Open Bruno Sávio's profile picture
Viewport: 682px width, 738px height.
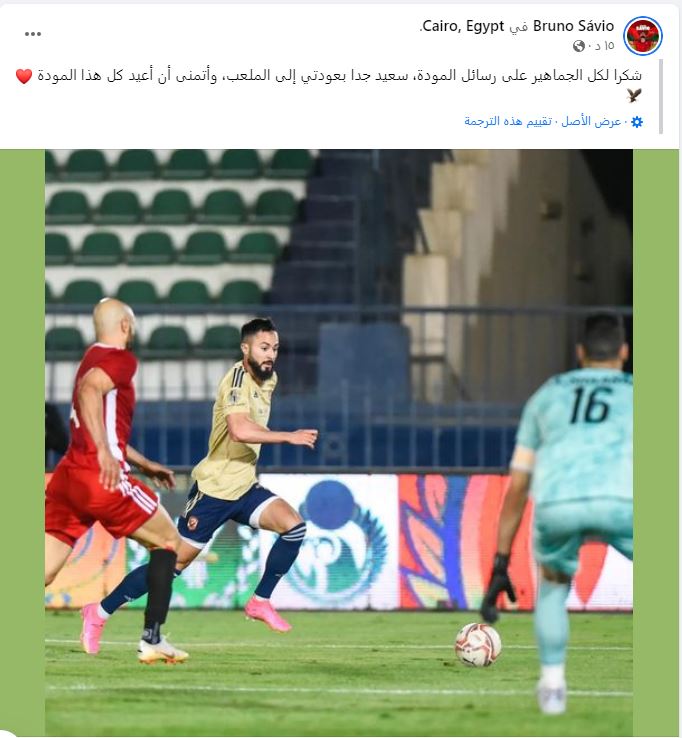click(642, 35)
